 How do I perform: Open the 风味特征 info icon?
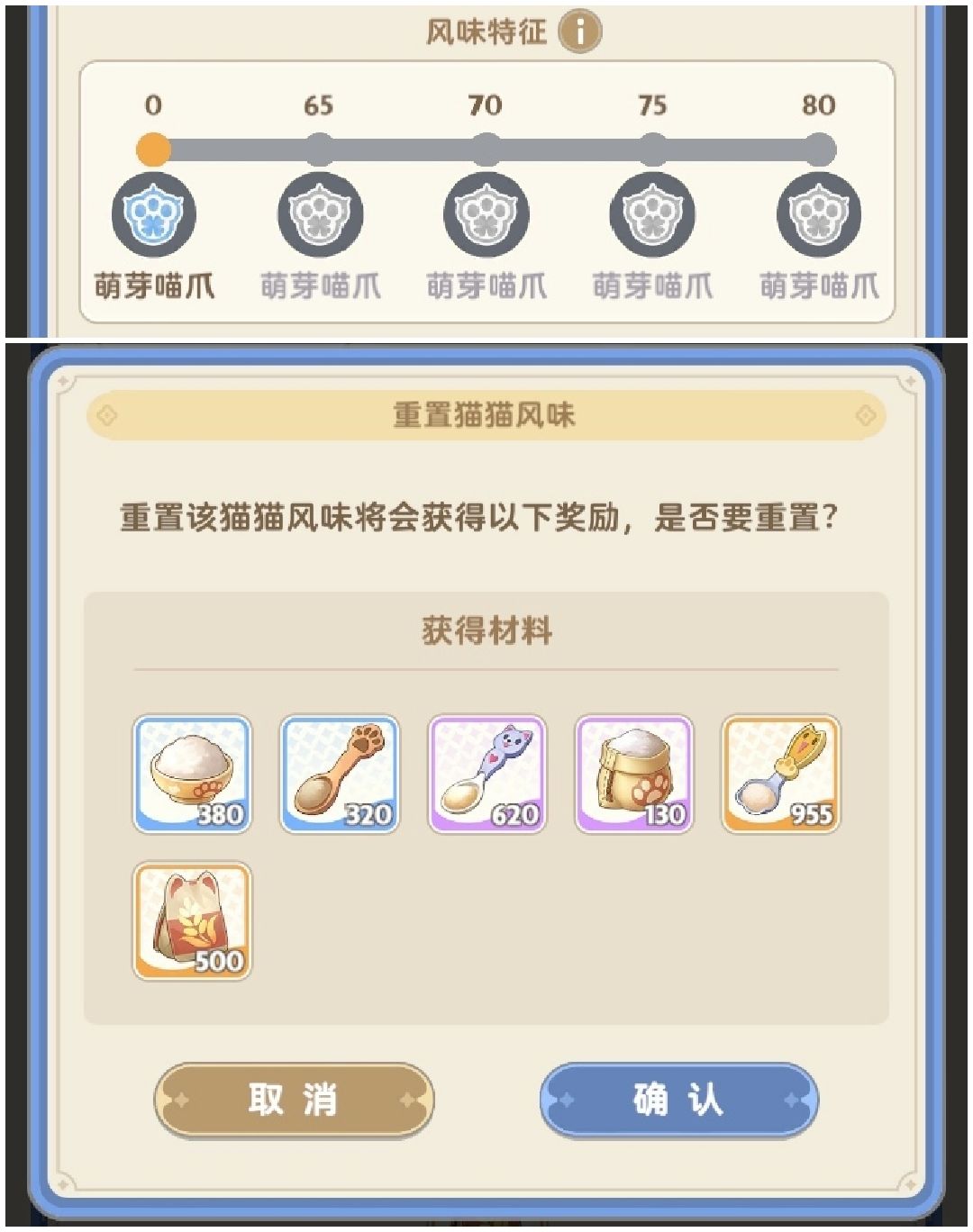(x=583, y=28)
